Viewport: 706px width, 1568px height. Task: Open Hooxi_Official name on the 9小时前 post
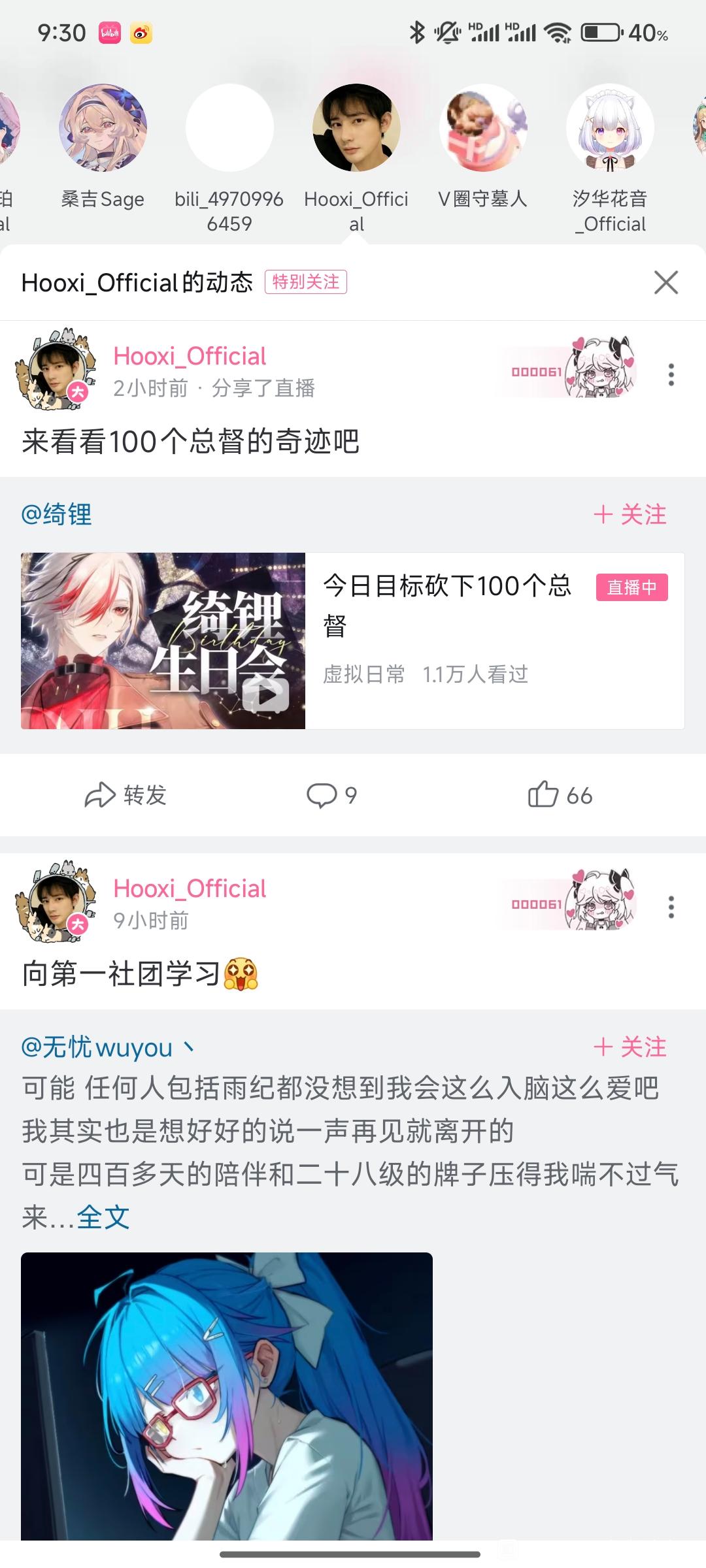click(x=190, y=889)
